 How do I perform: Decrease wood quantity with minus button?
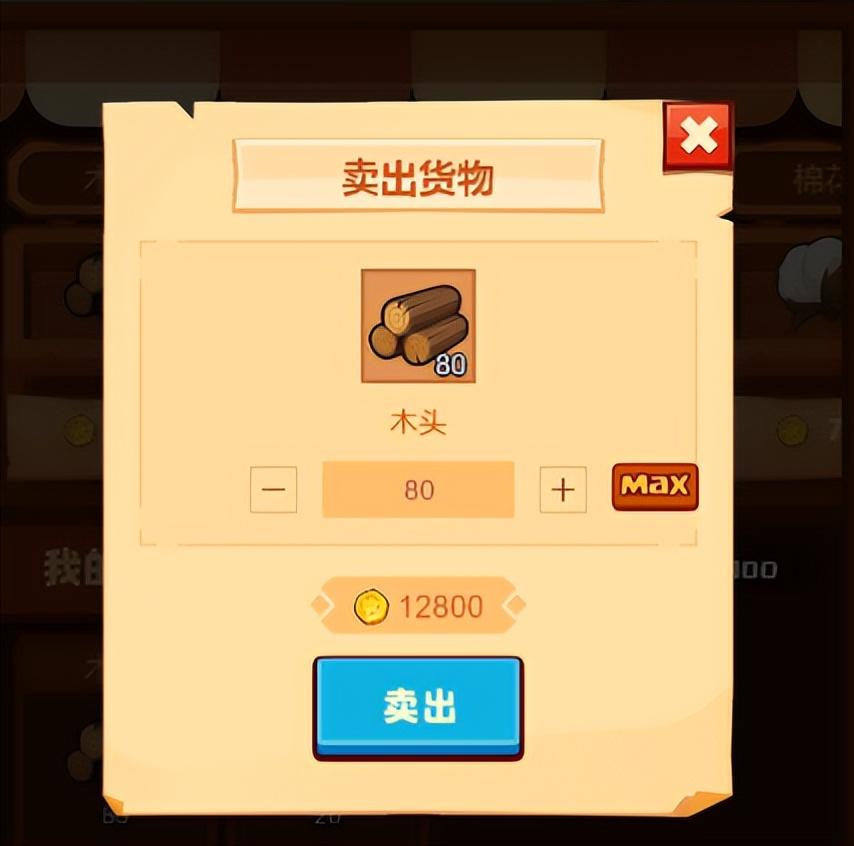[273, 490]
